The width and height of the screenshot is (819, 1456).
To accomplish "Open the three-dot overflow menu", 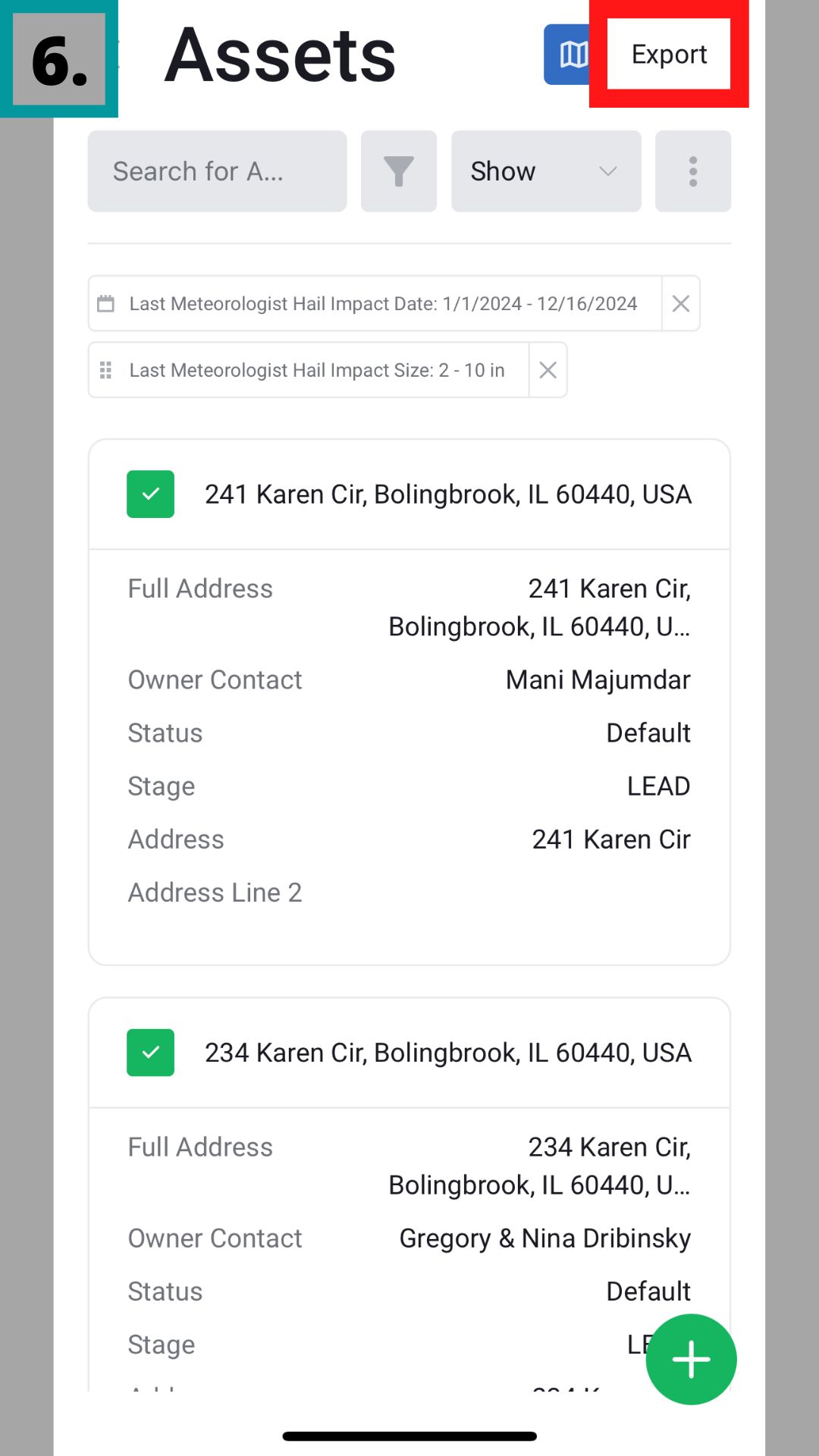I will (x=693, y=171).
